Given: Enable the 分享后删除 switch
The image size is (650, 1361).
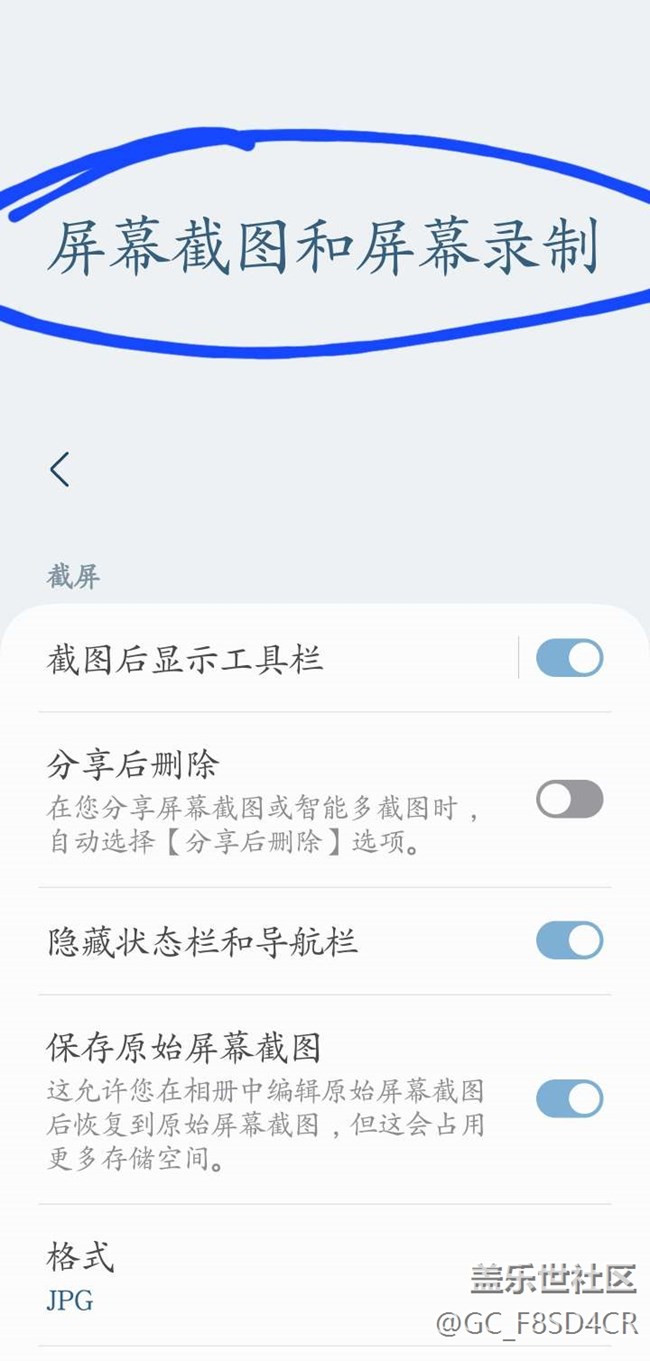Looking at the screenshot, I should tap(569, 799).
